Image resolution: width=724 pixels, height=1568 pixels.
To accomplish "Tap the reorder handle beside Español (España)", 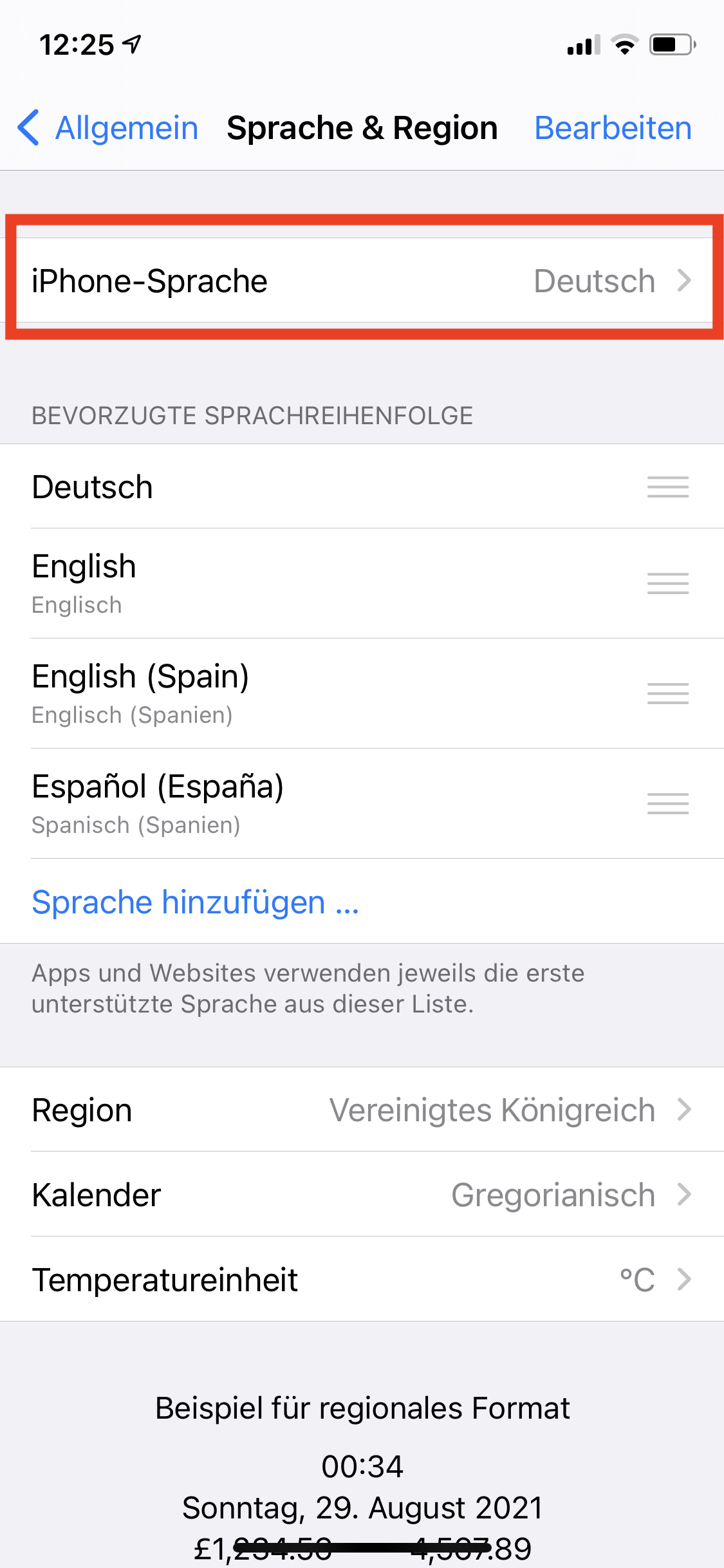I will (x=668, y=804).
